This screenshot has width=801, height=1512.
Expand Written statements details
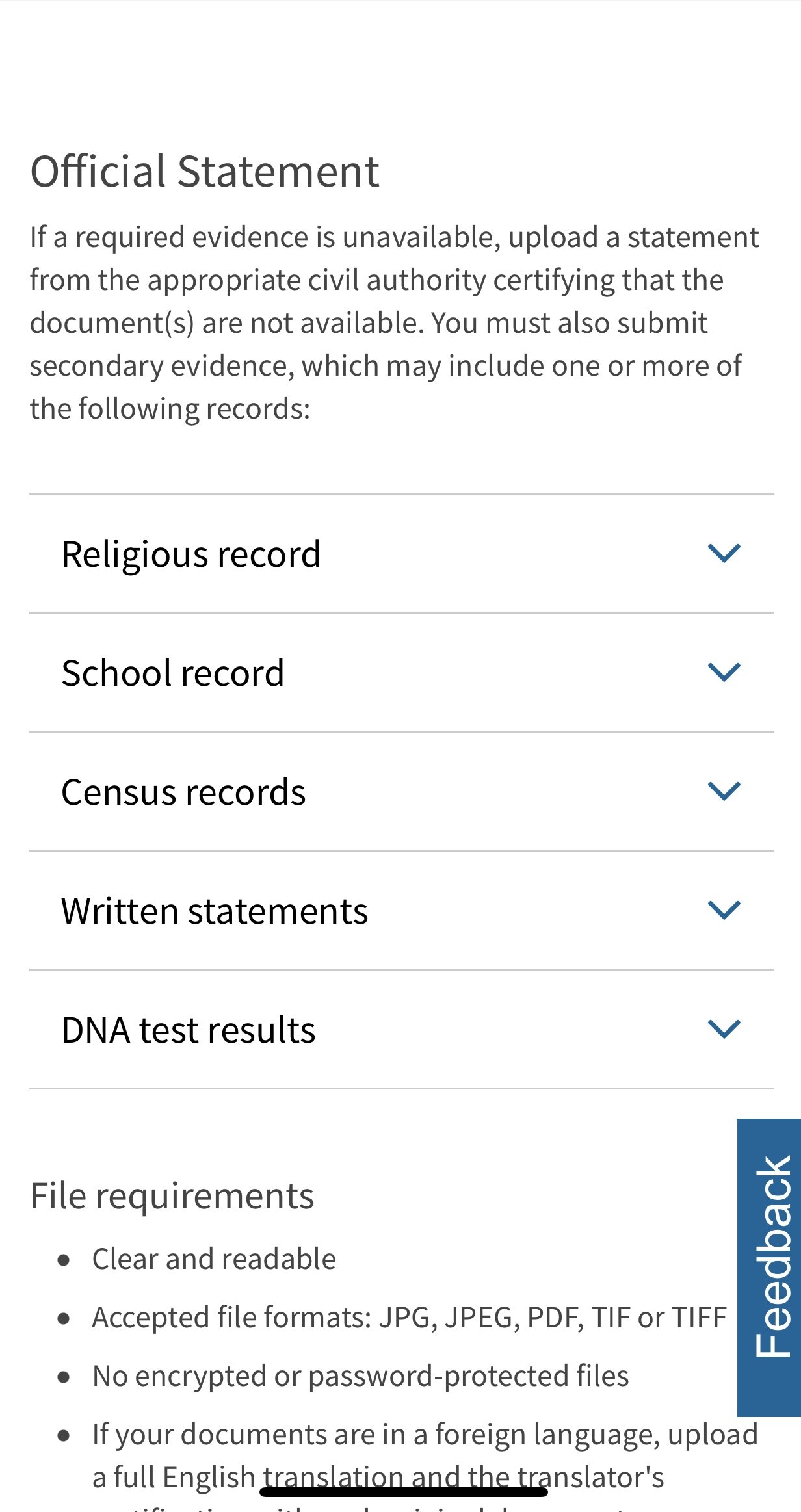coord(401,910)
